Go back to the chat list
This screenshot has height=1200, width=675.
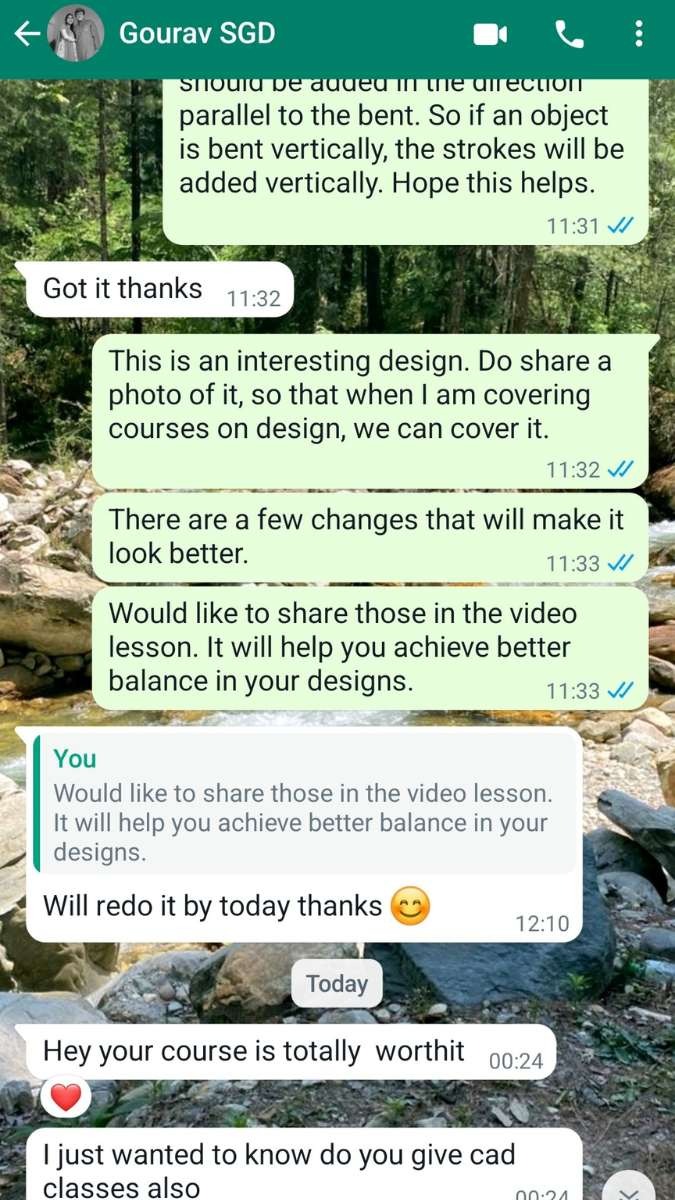(x=25, y=34)
